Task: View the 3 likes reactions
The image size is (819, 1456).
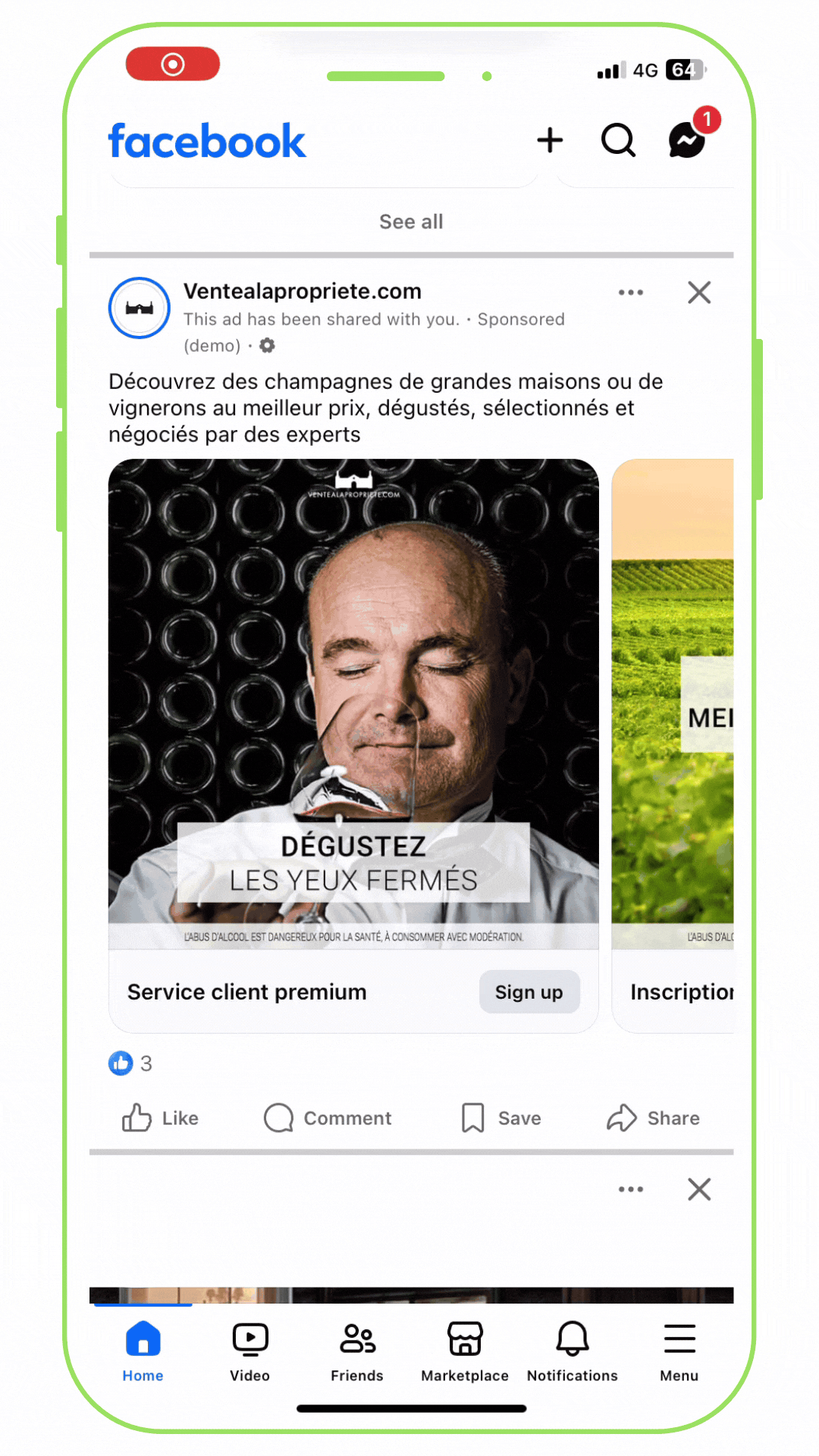Action: 130,1063
